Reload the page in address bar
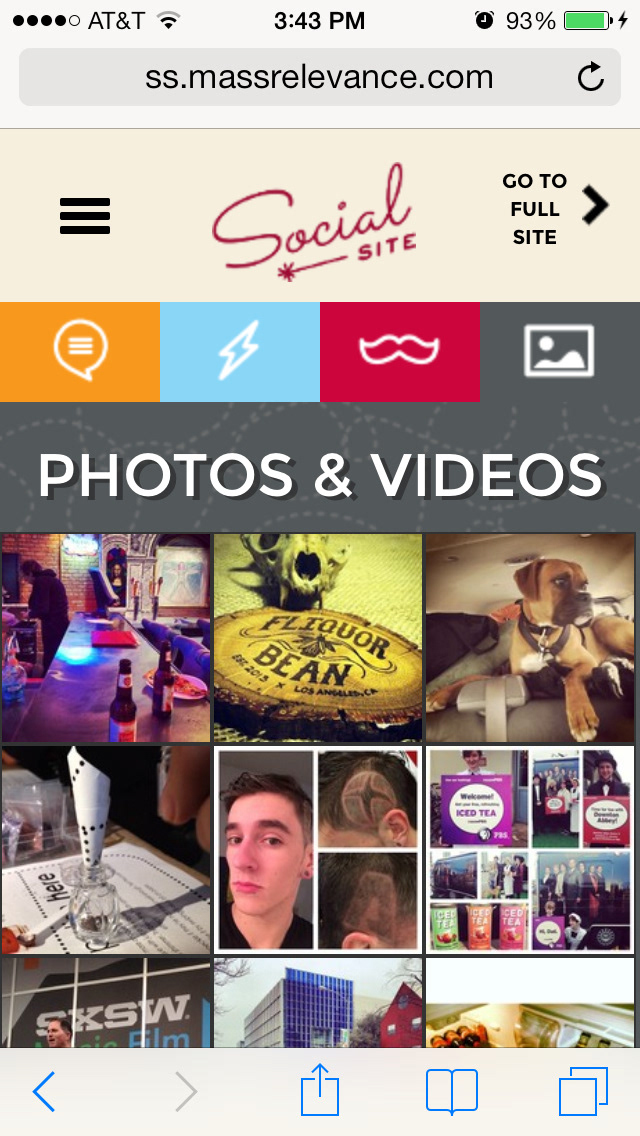640x1136 pixels. pyautogui.click(x=591, y=77)
